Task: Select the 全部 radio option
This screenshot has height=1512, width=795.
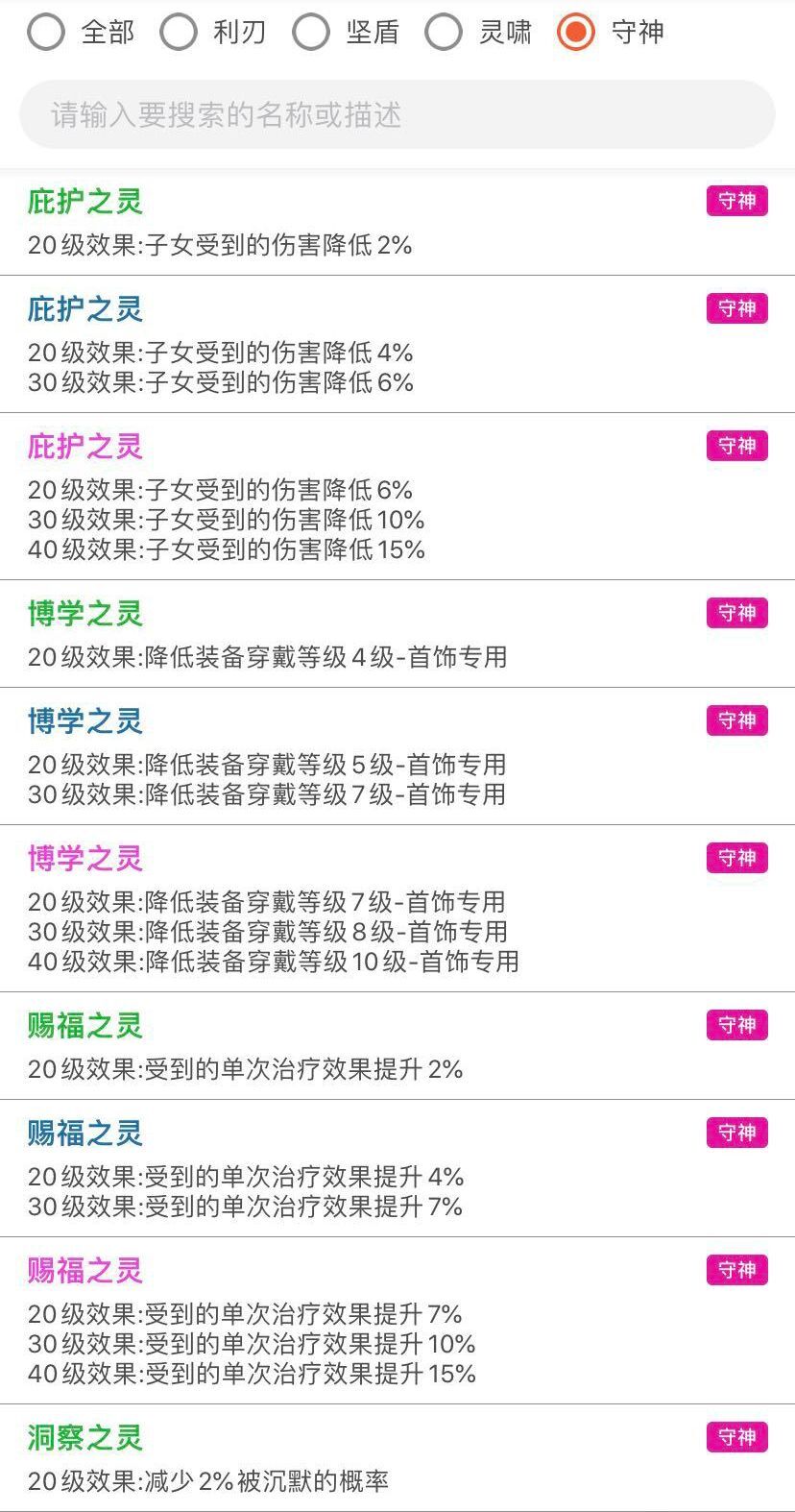Action: coord(46,32)
